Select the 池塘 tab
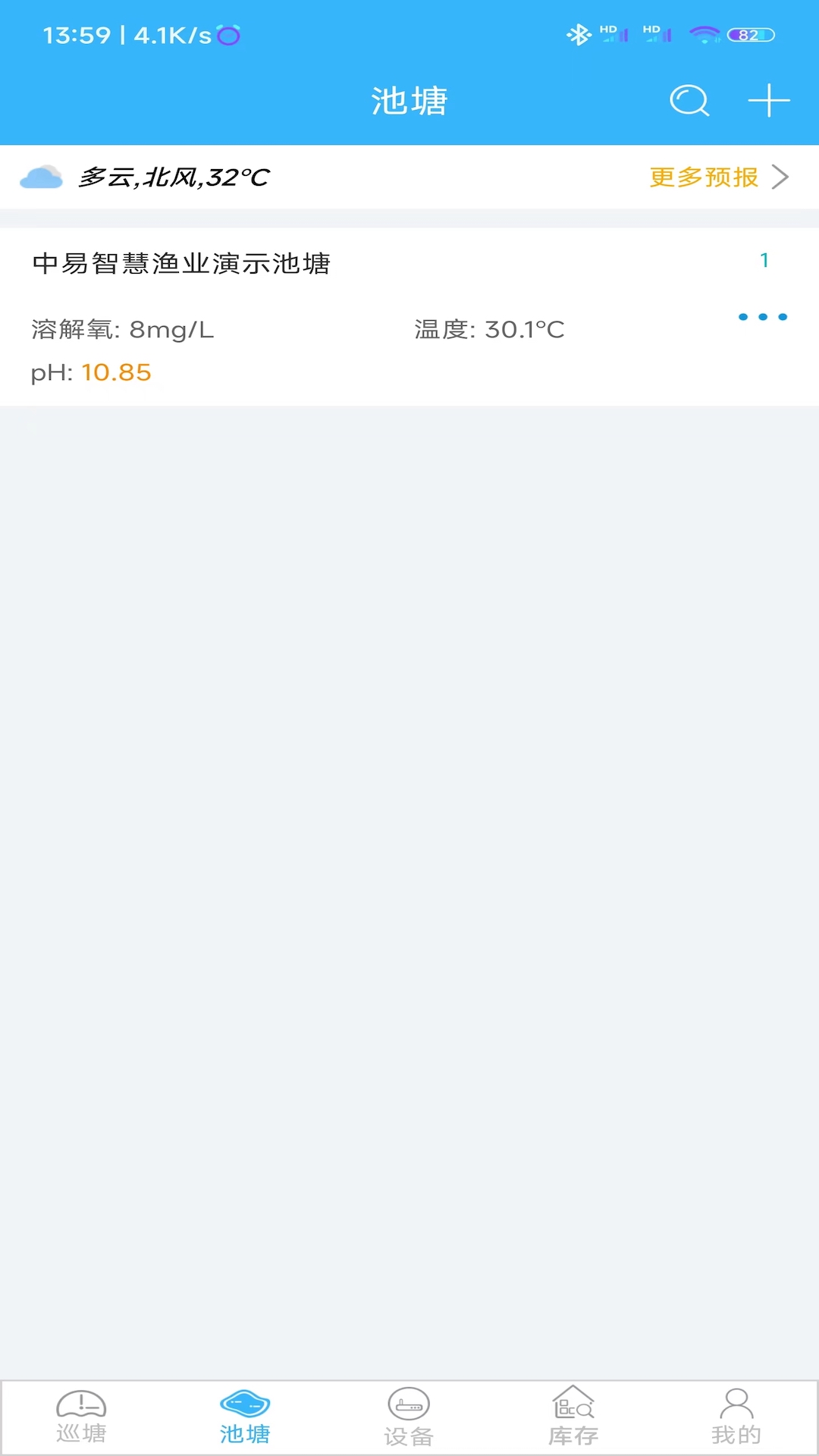 pyautogui.click(x=245, y=1417)
